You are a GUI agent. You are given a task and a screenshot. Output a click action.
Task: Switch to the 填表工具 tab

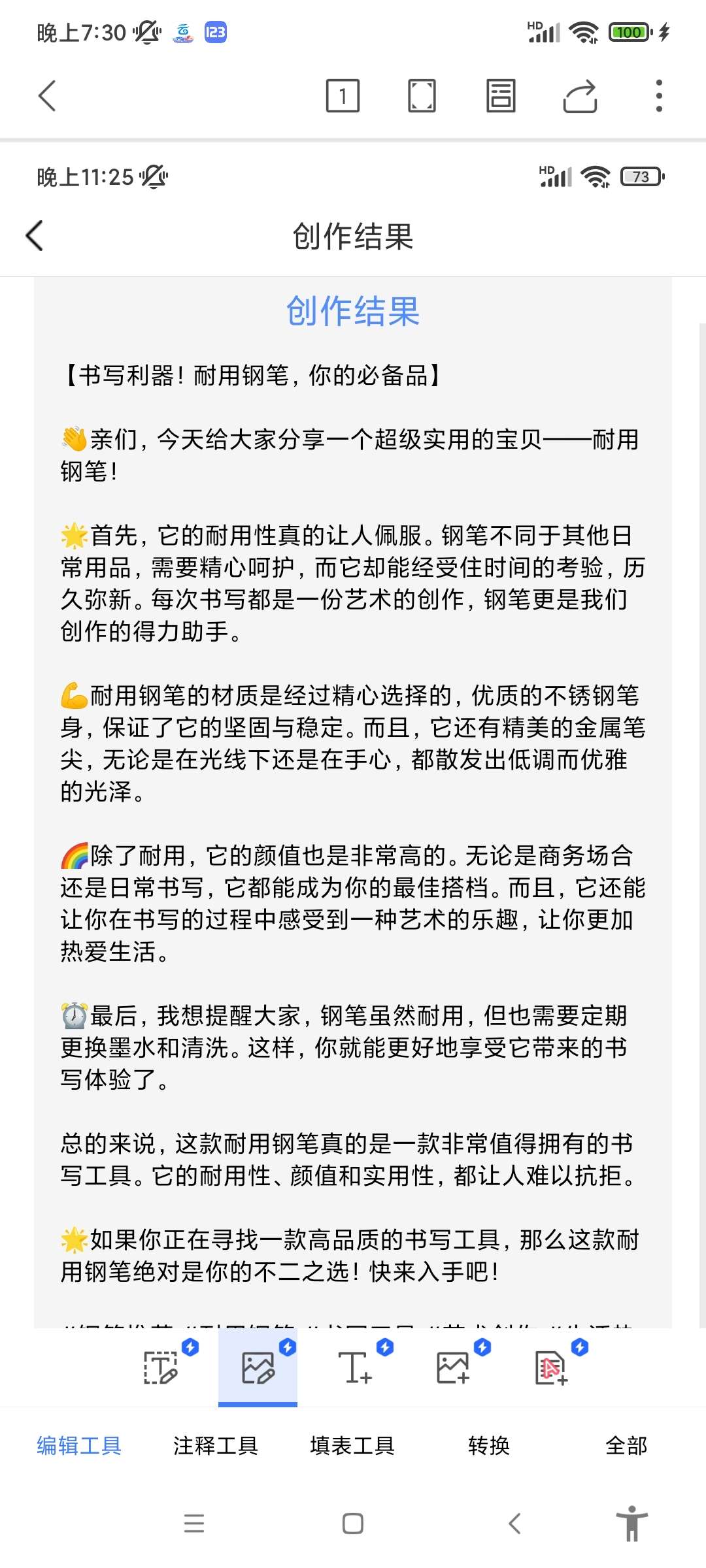click(x=352, y=1446)
